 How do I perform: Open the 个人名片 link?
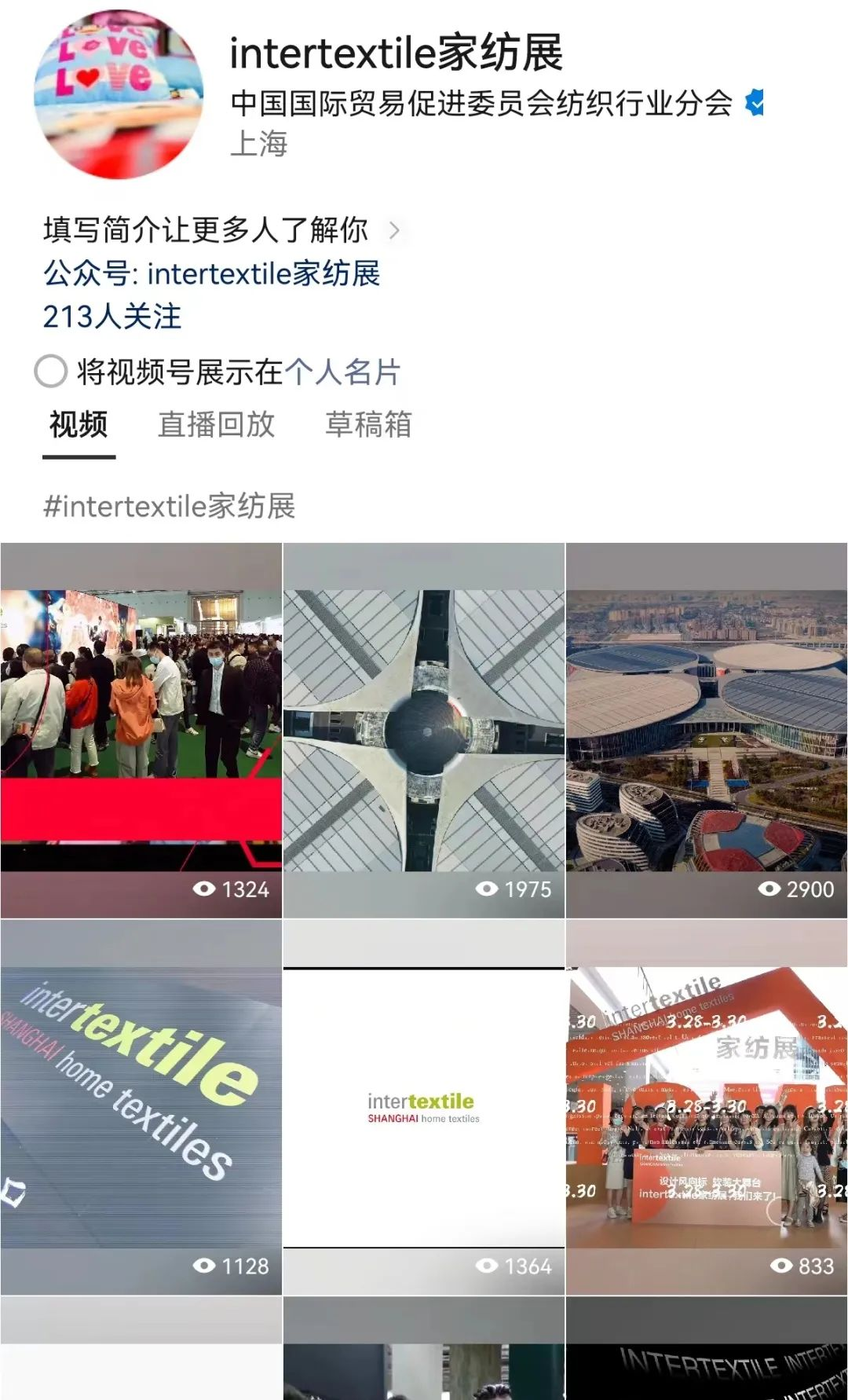[x=342, y=372]
